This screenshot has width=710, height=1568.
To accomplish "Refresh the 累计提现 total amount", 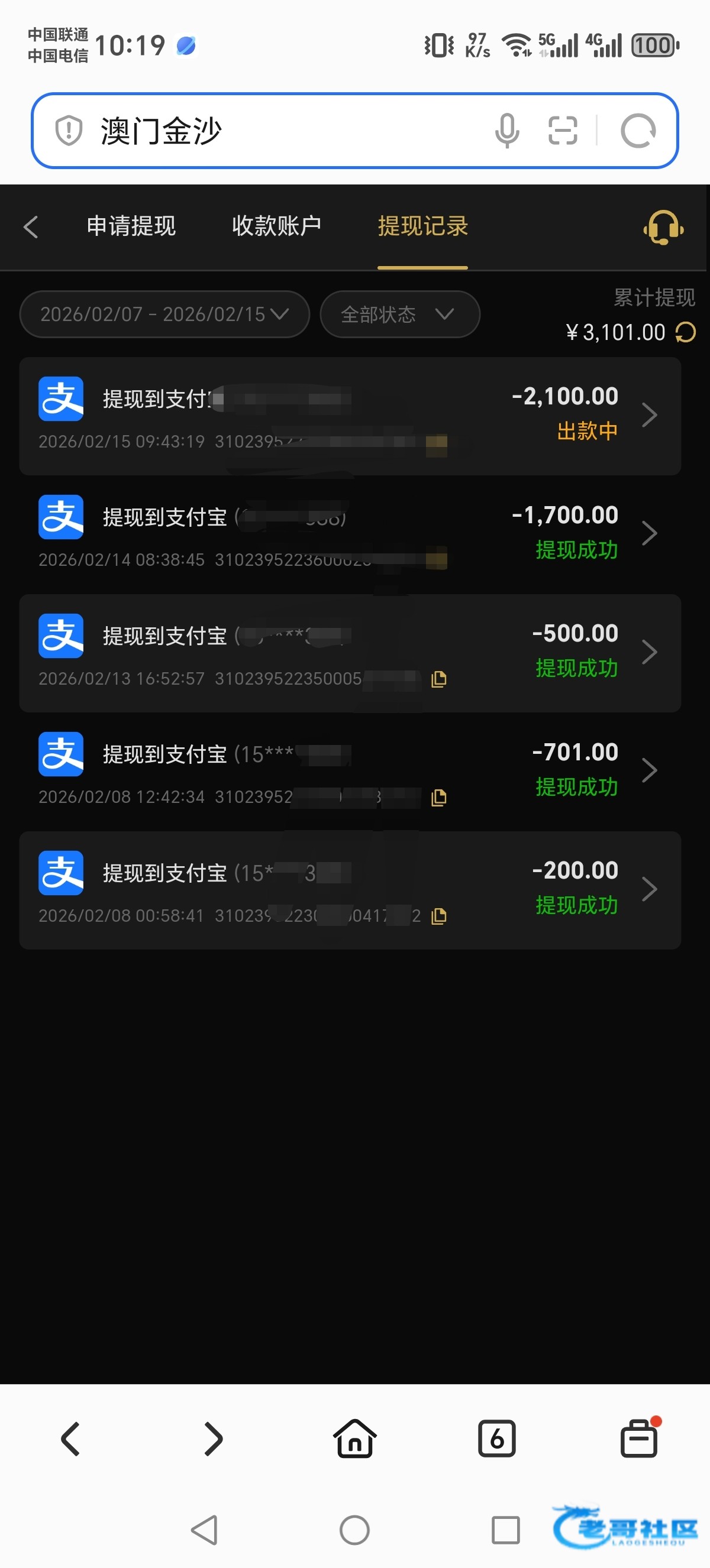I will tap(686, 332).
